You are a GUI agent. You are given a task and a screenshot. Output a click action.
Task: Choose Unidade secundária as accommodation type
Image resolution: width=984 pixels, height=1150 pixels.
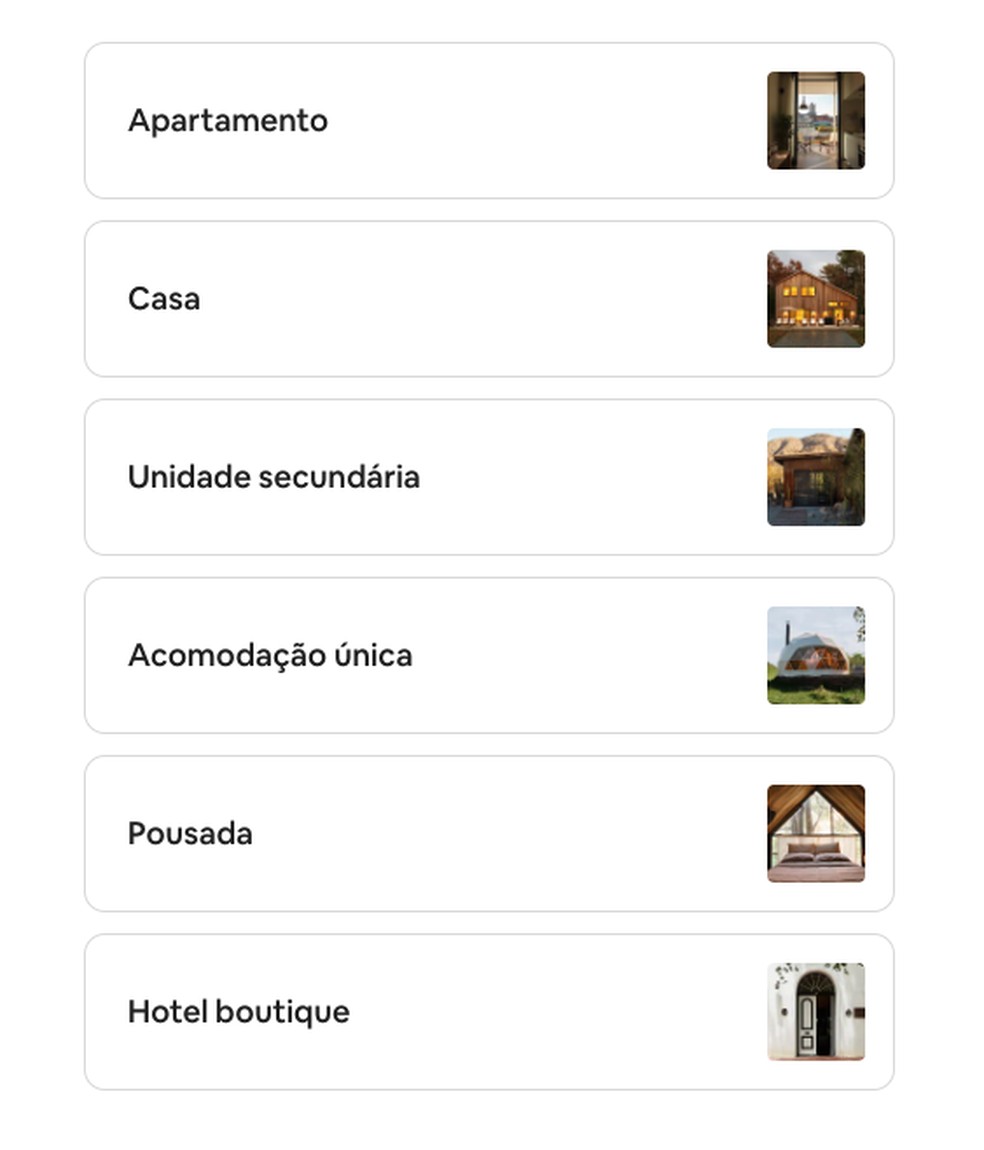490,477
